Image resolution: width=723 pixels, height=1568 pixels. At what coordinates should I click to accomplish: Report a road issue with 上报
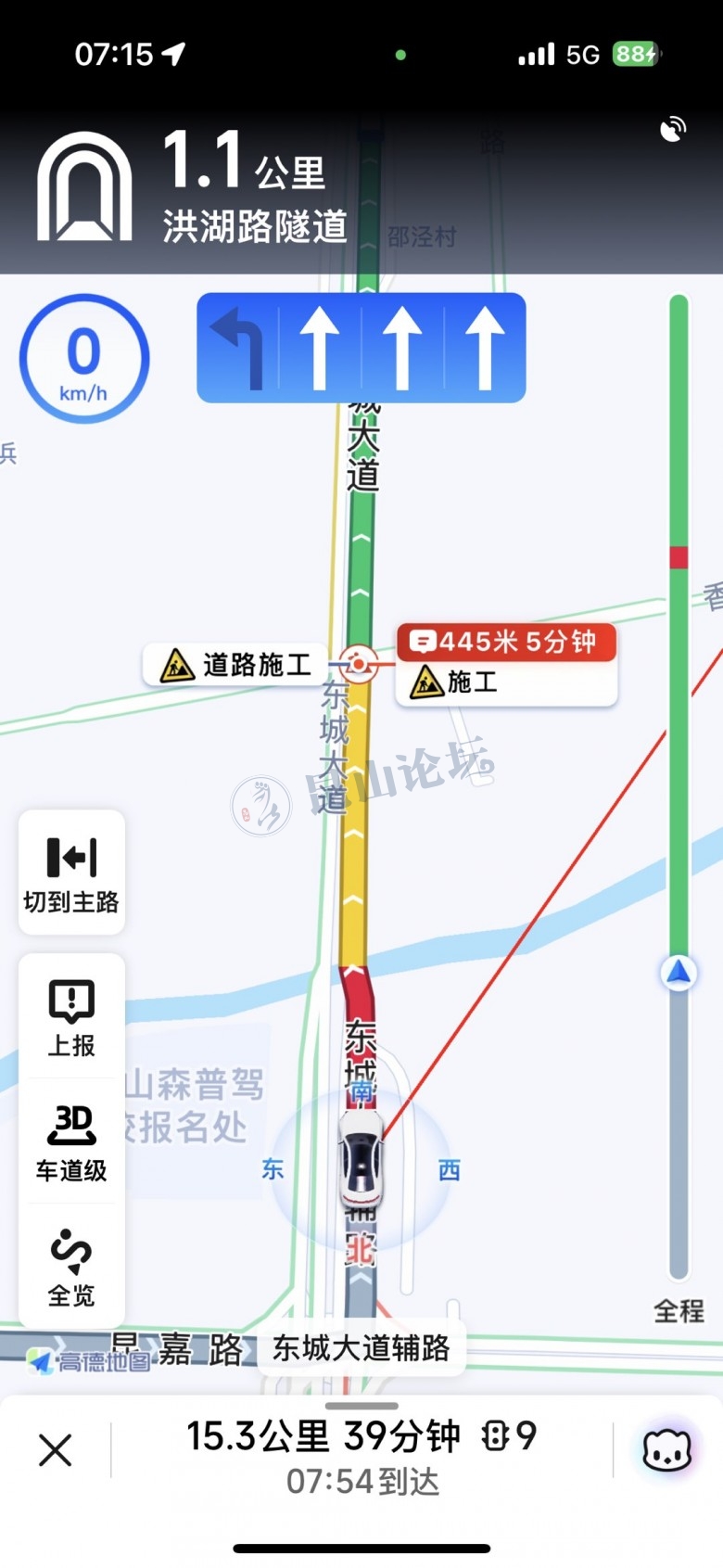[x=71, y=1017]
